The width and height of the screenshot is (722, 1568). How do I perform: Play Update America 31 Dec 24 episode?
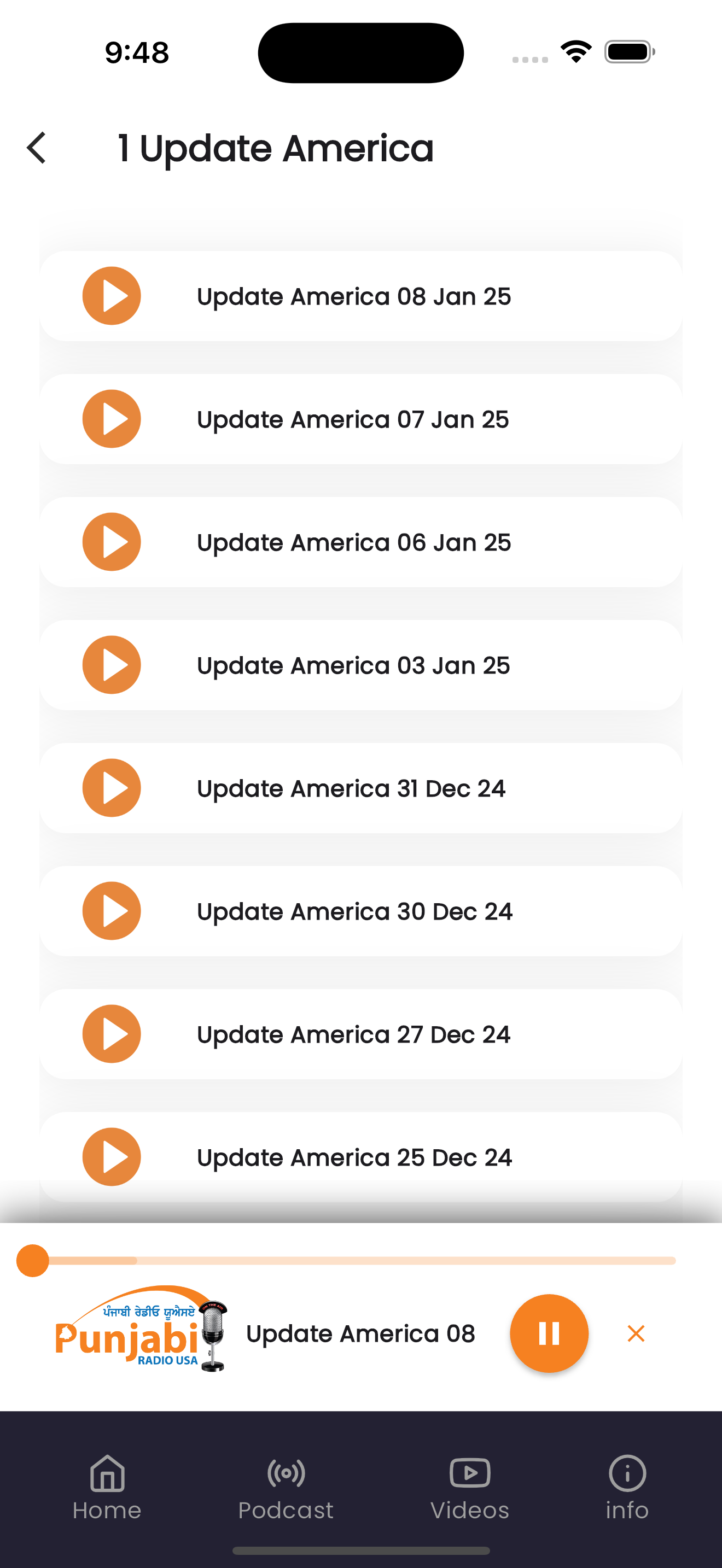point(112,788)
